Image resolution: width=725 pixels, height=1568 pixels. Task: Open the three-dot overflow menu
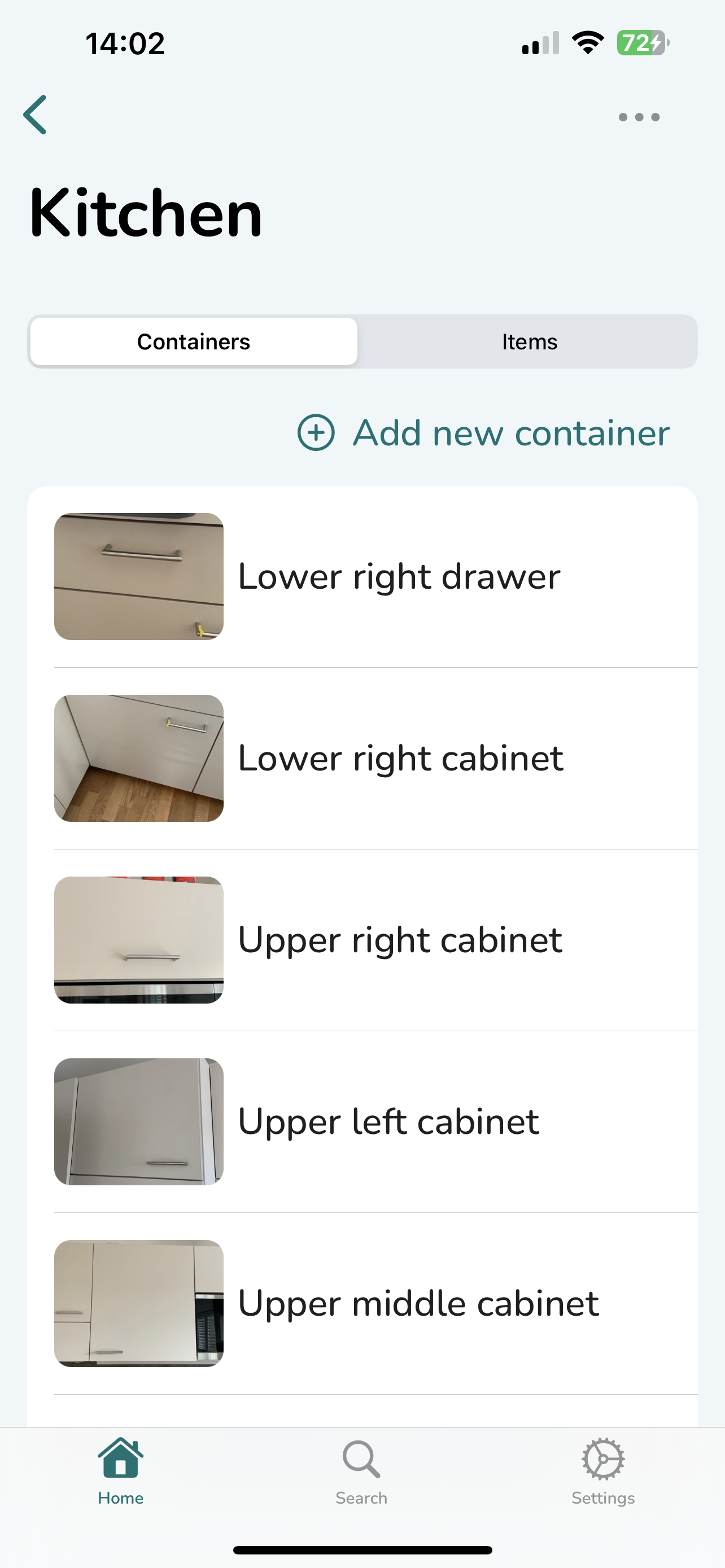639,117
